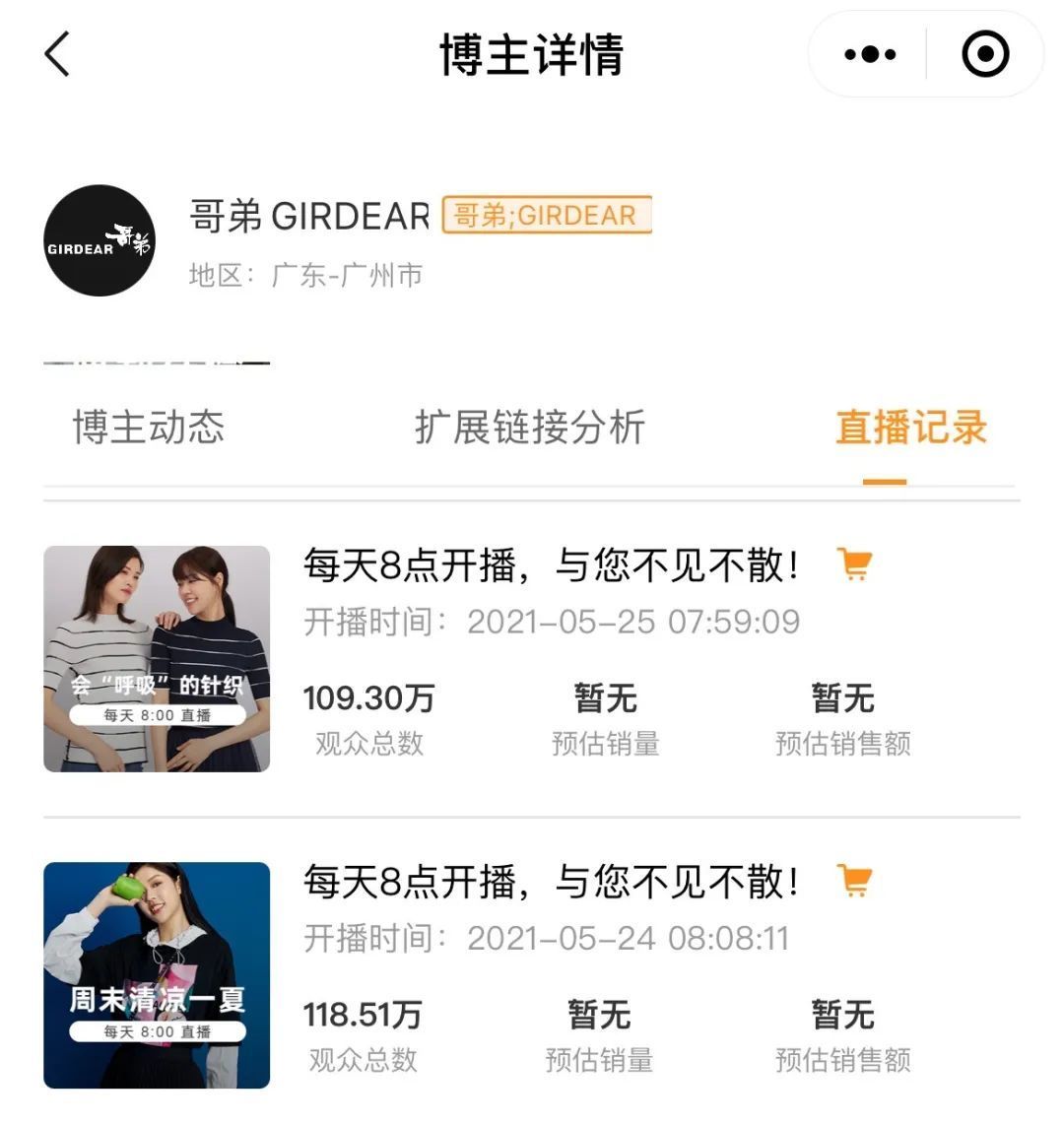Click the orange underline indicator below 直播记录

point(885,480)
